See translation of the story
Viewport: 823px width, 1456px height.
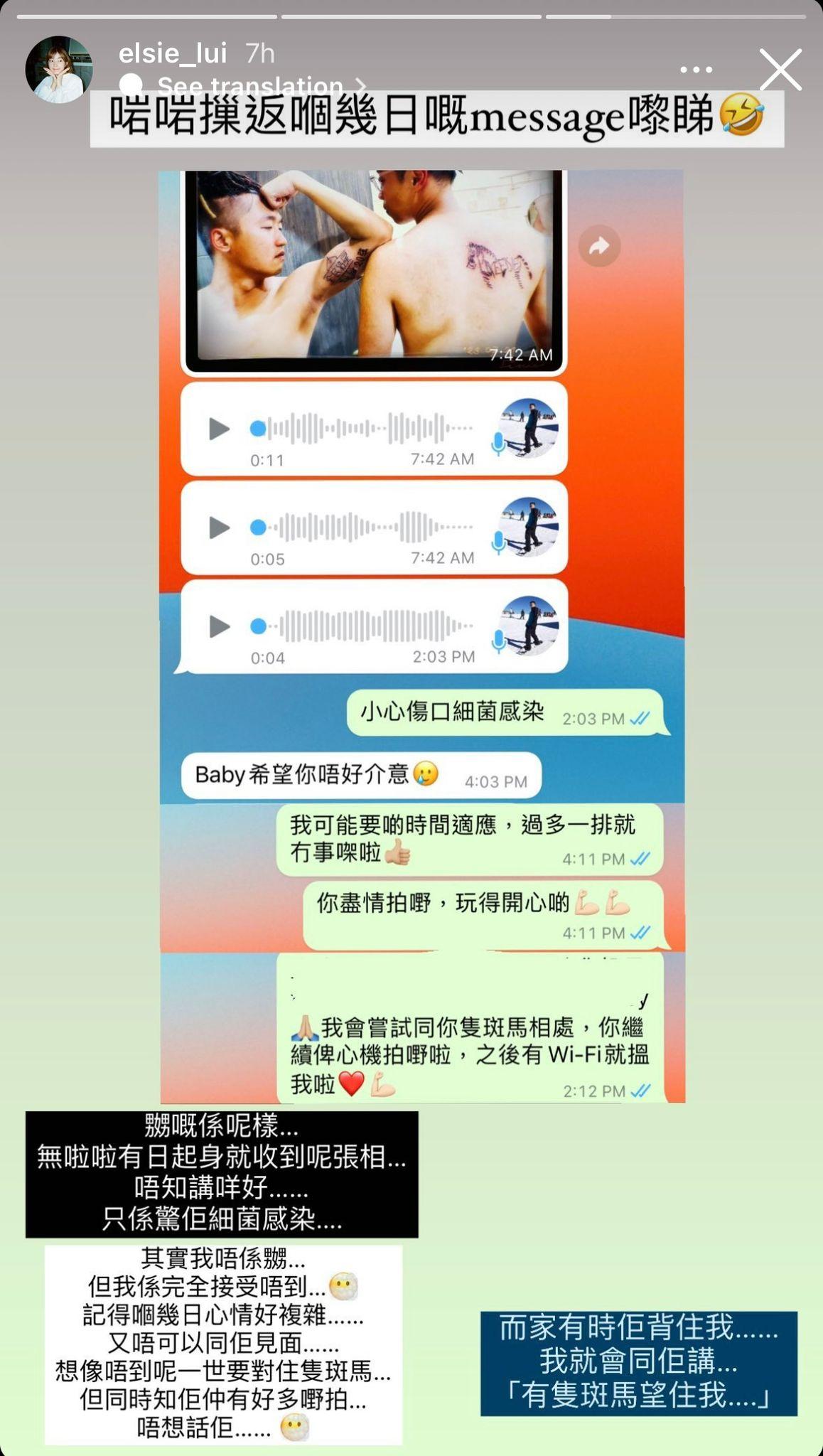click(249, 86)
